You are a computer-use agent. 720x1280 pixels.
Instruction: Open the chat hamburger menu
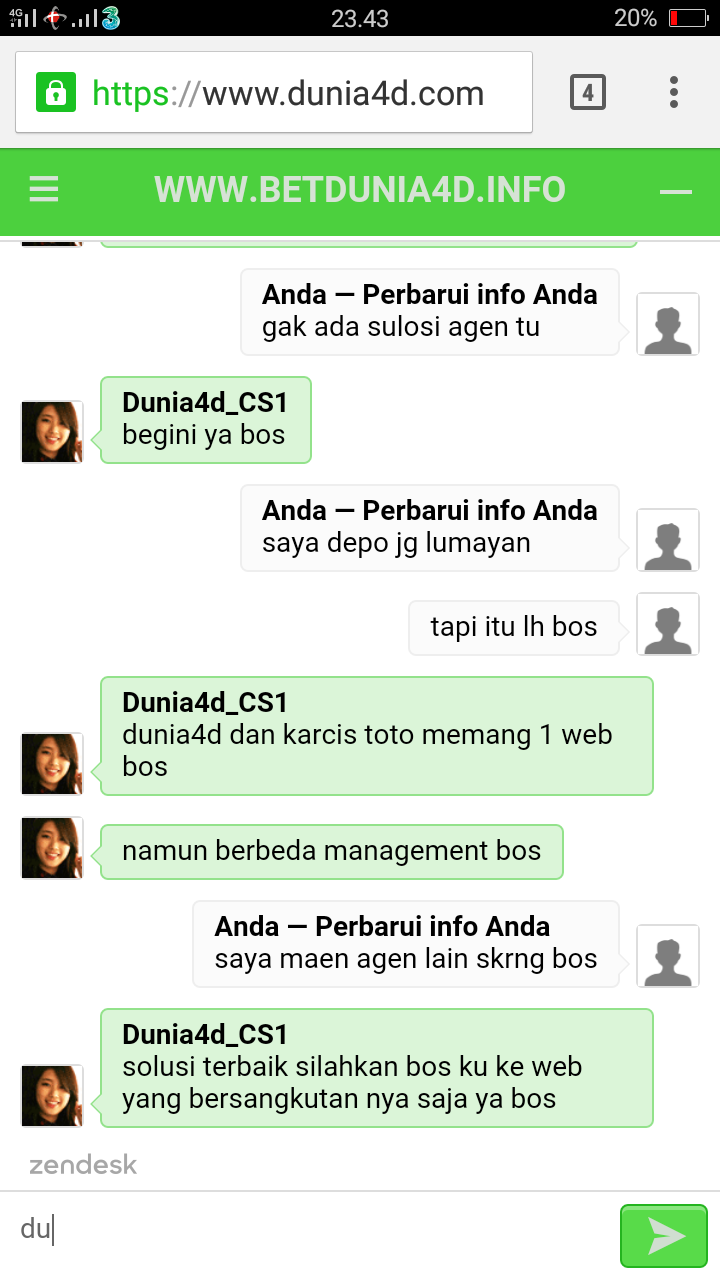(44, 190)
